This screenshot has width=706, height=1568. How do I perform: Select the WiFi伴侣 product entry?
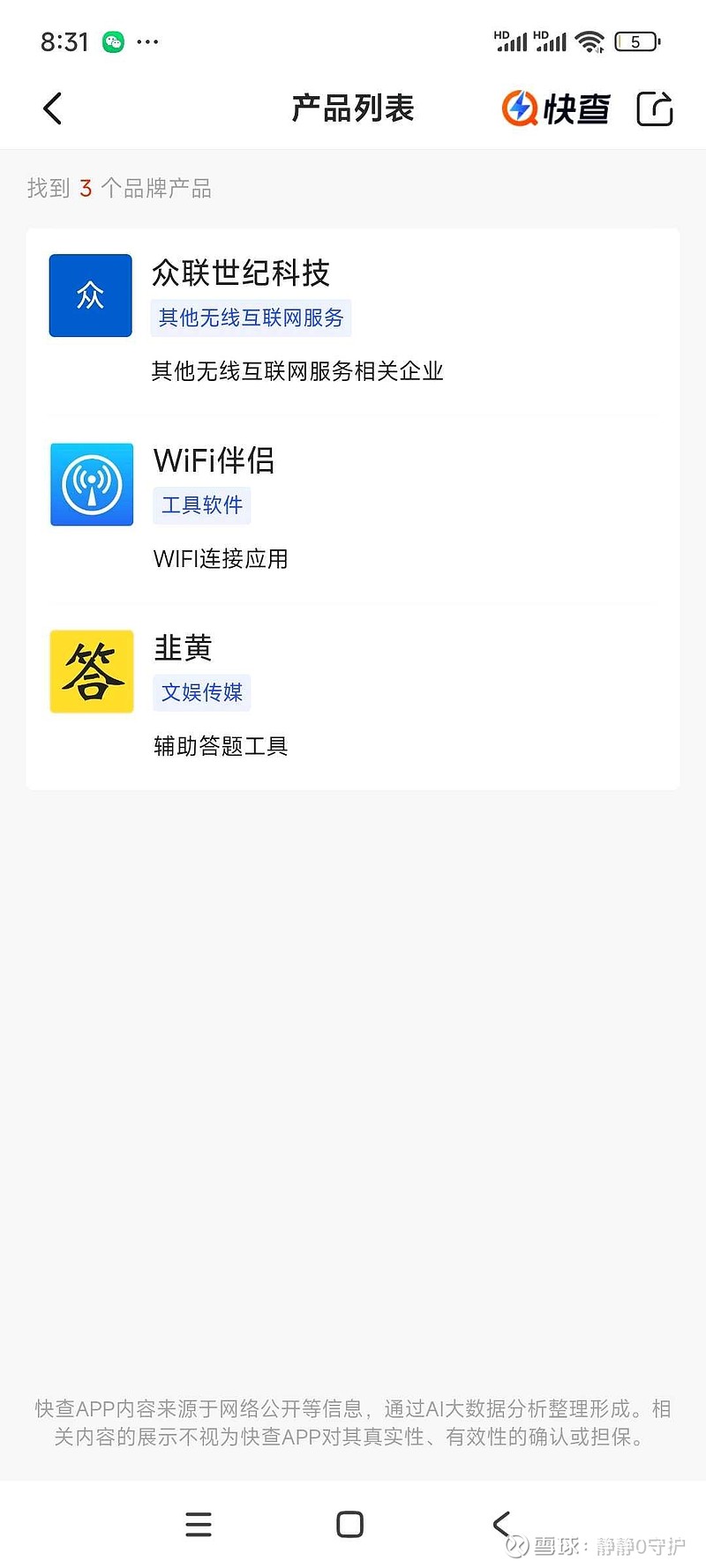tap(214, 460)
